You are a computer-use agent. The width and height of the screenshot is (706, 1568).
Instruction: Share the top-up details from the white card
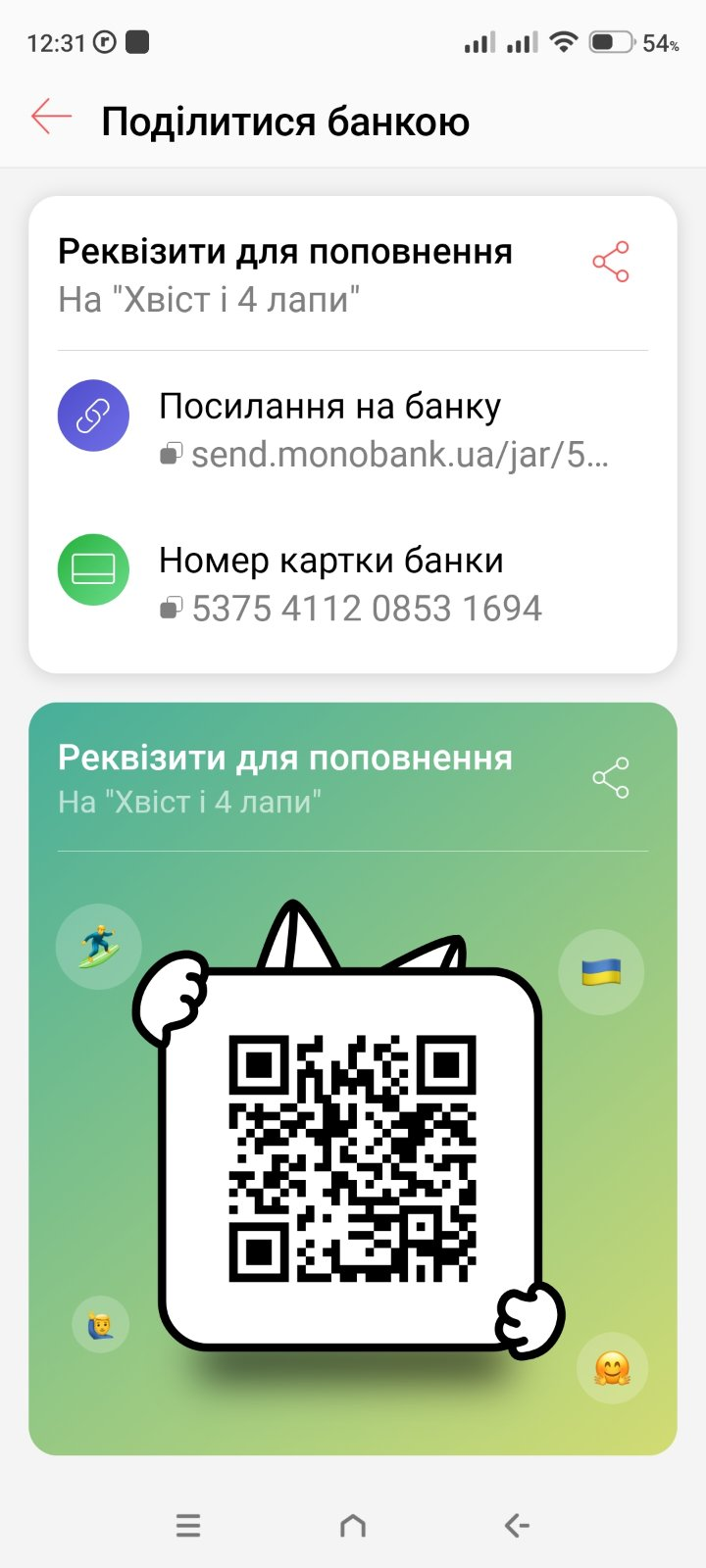[x=610, y=262]
